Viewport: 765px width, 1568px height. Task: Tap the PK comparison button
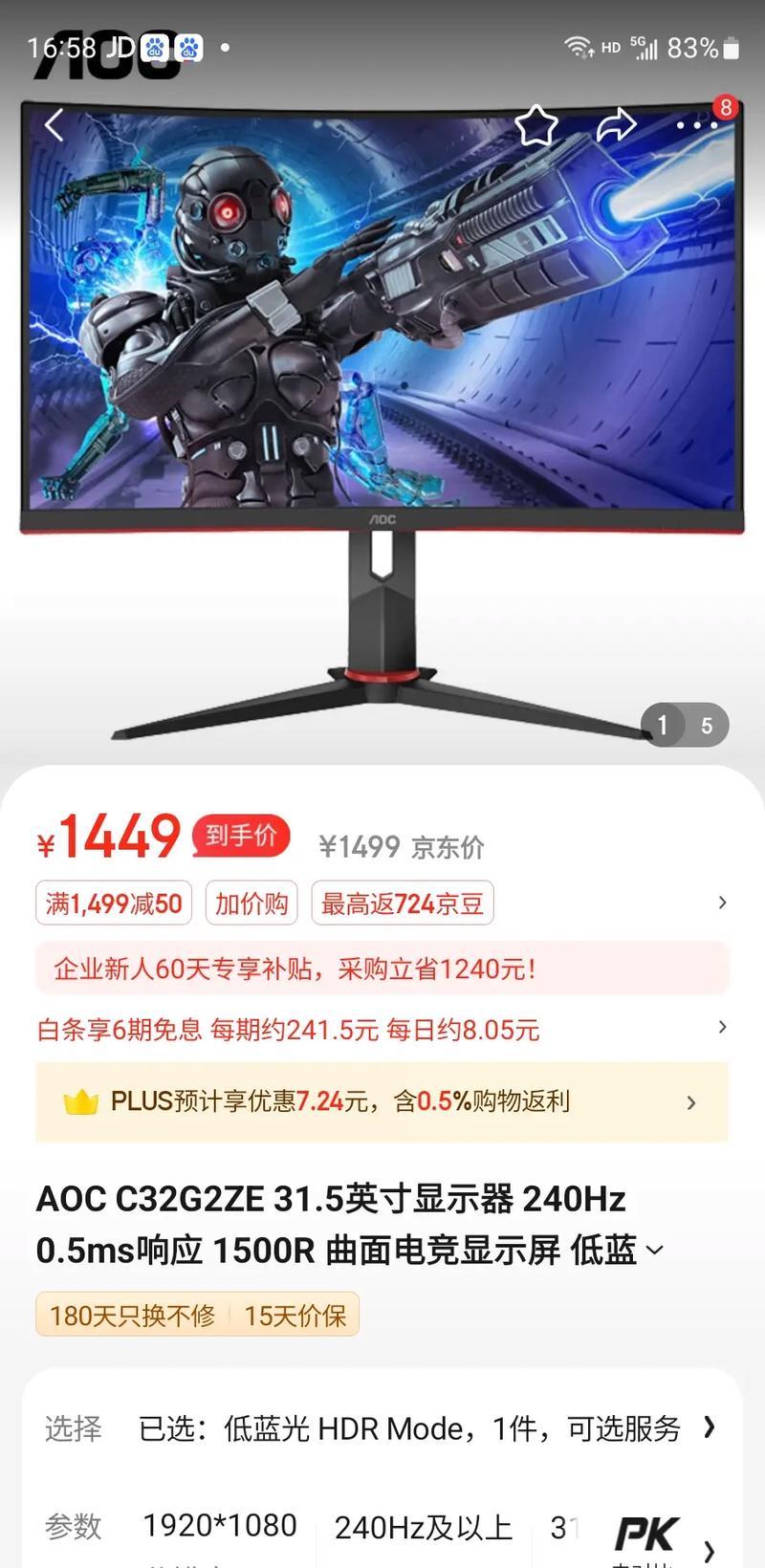[x=647, y=1535]
